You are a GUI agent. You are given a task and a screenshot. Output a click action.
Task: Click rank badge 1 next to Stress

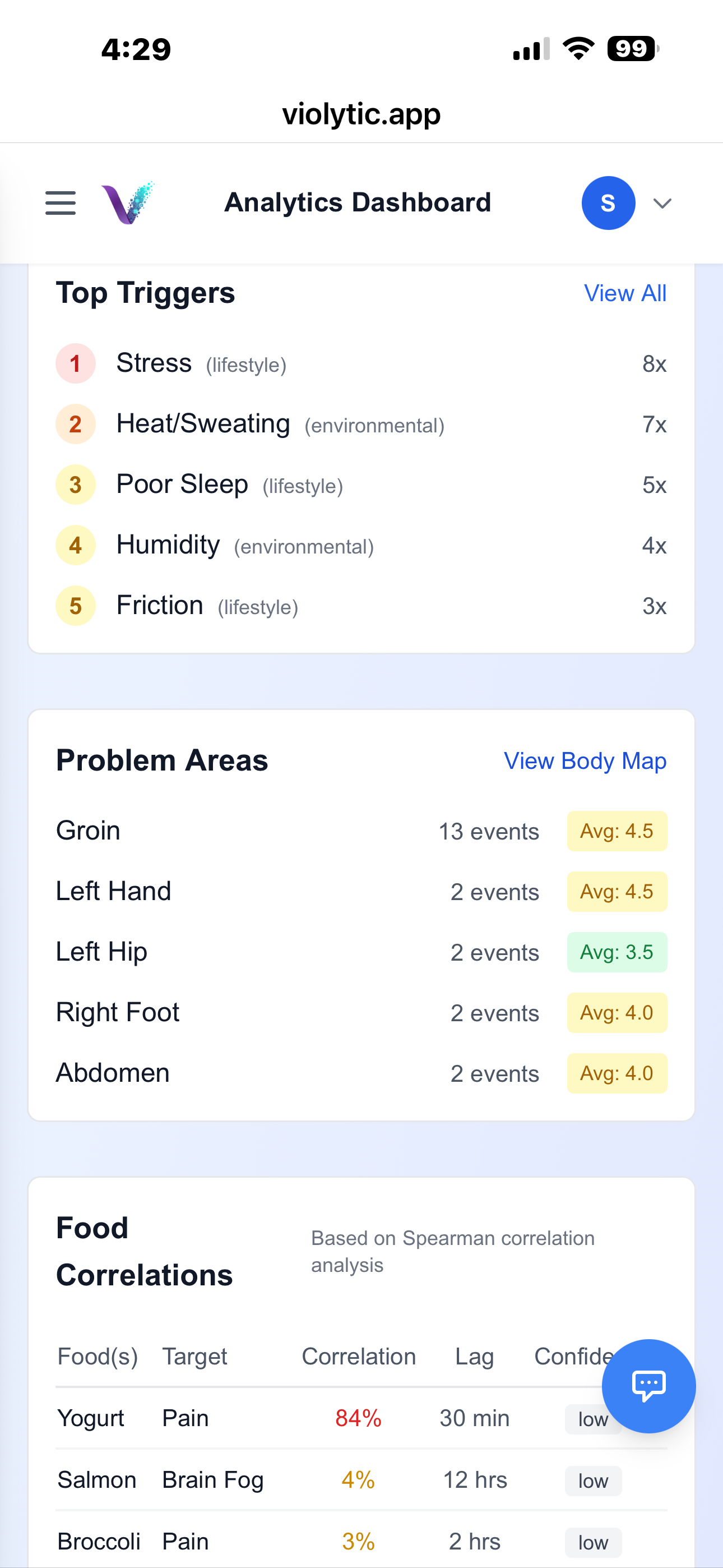(75, 363)
